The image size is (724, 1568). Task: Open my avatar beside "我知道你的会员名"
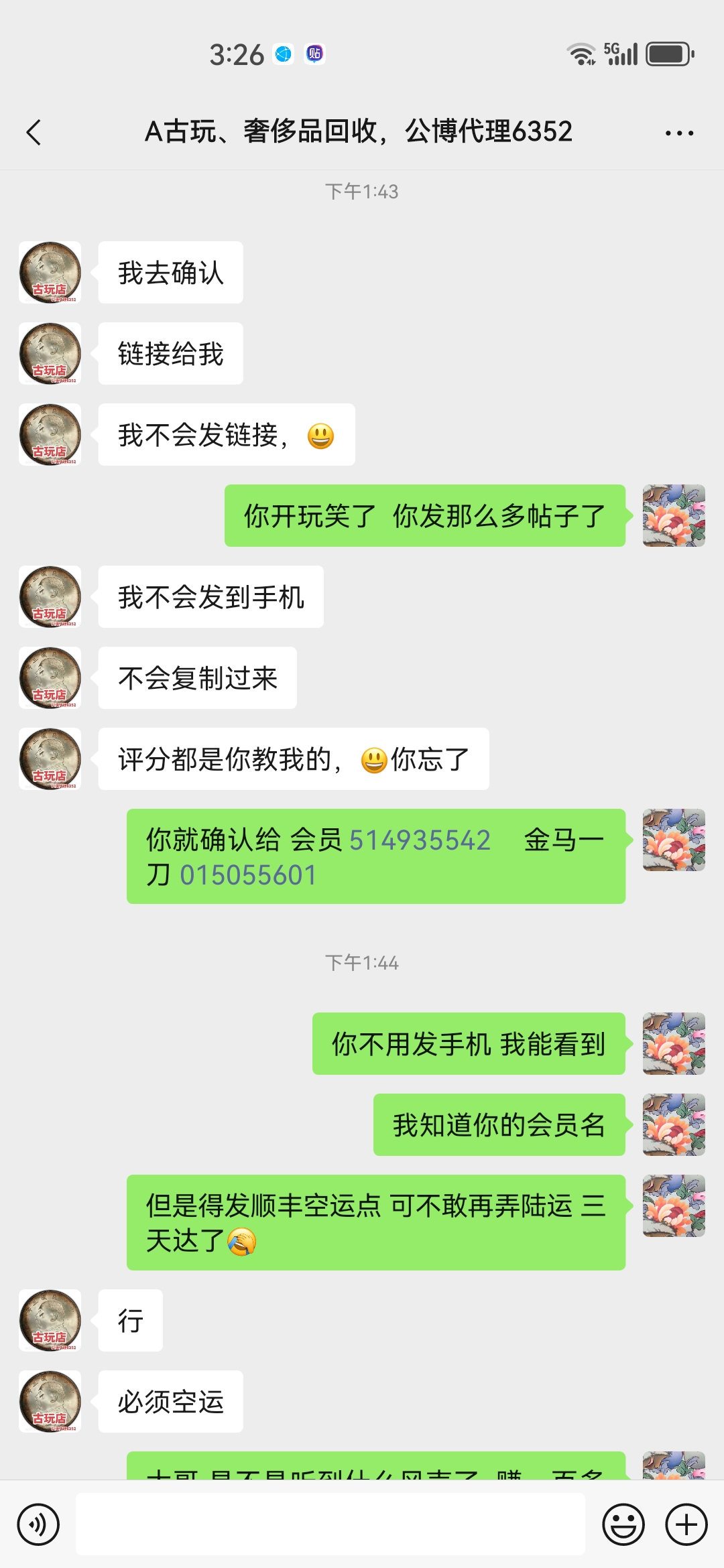[674, 1125]
